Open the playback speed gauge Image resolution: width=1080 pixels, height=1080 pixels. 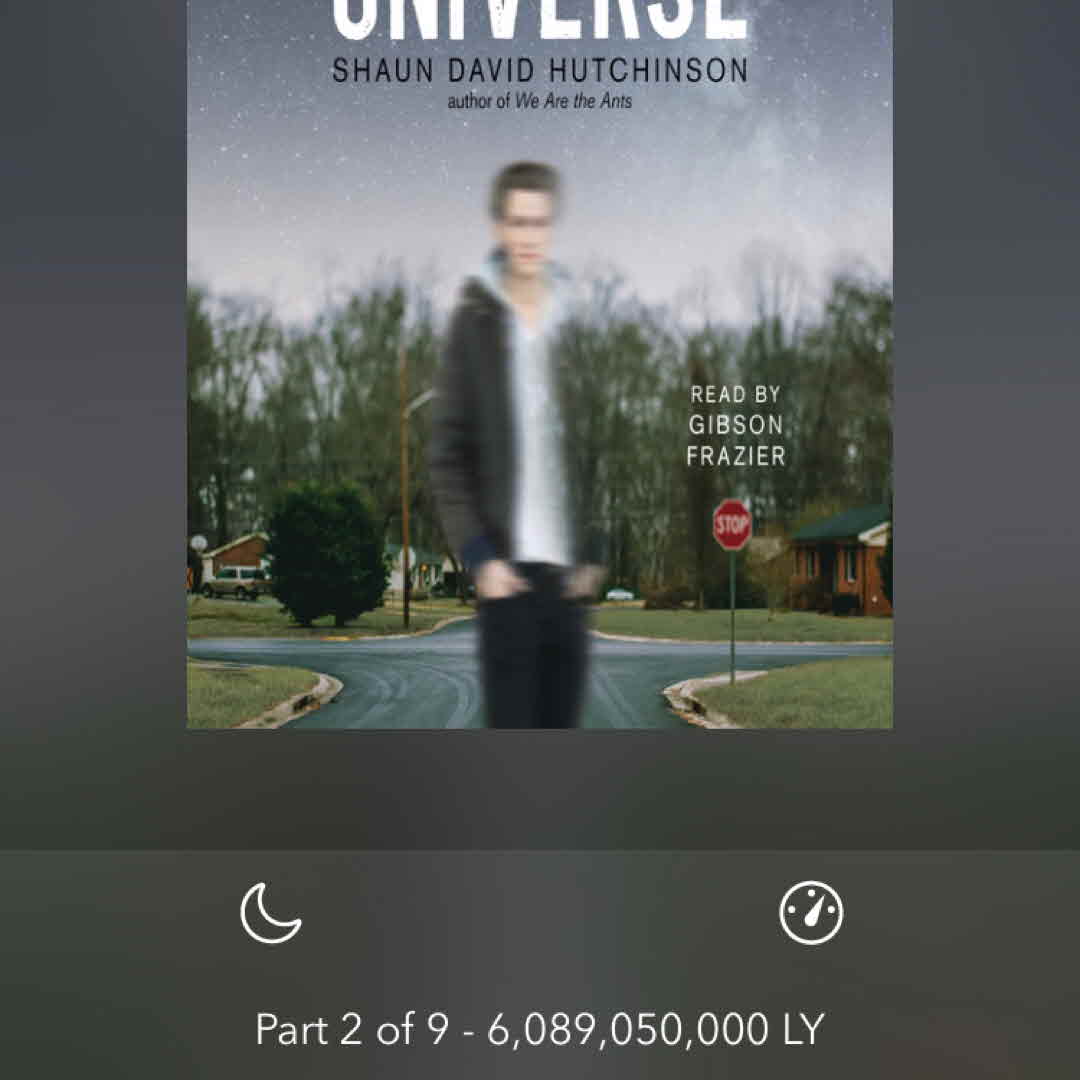(811, 913)
